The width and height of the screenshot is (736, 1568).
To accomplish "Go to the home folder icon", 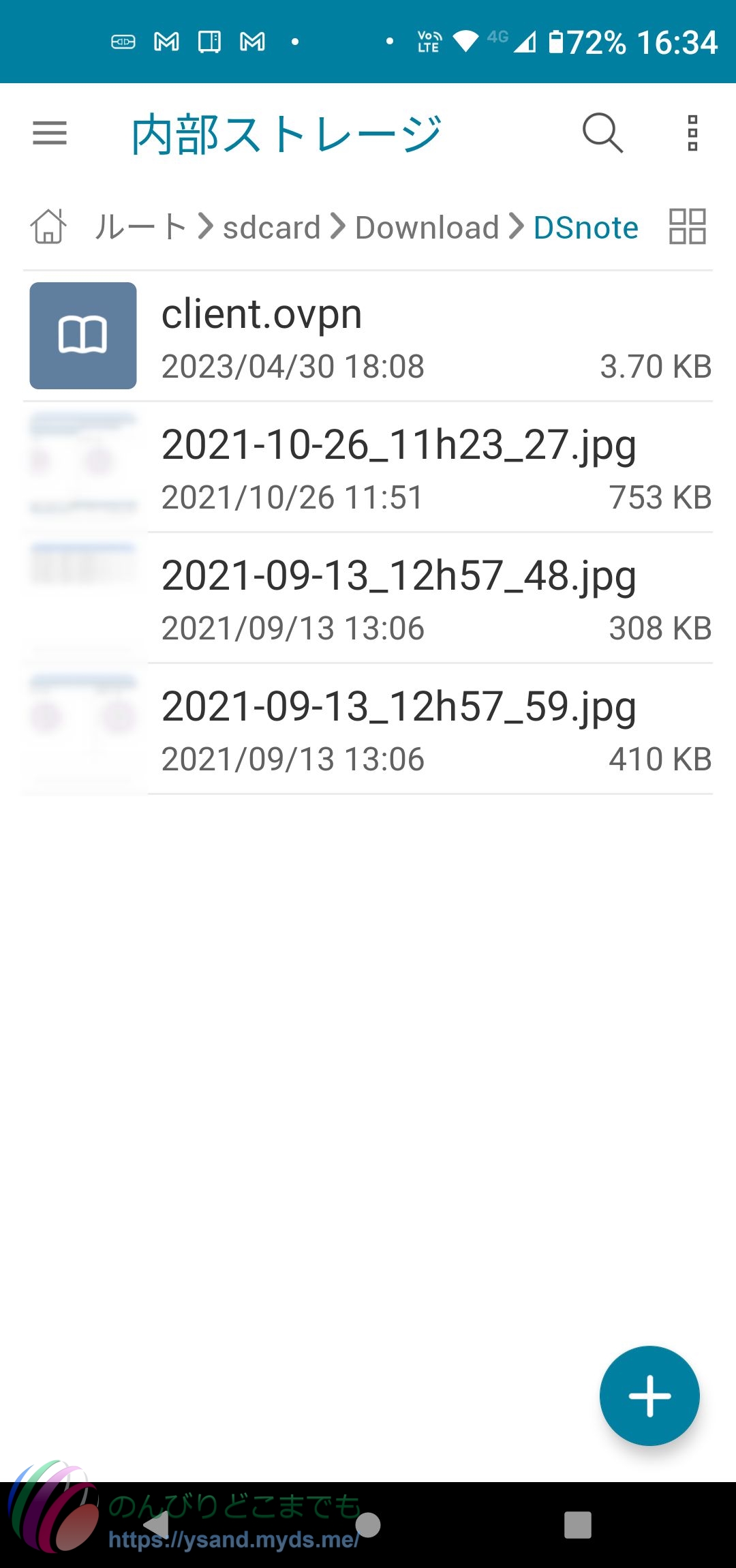I will point(48,227).
